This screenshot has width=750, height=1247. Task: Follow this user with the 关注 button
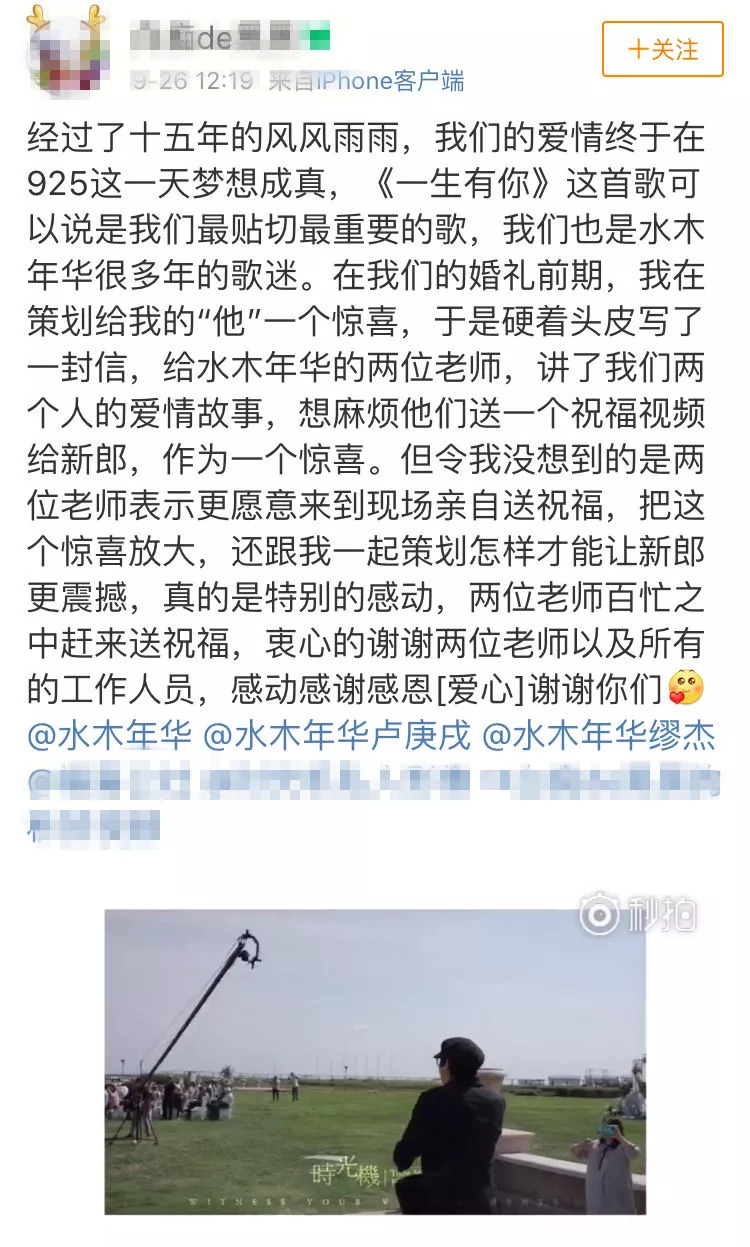(x=662, y=49)
